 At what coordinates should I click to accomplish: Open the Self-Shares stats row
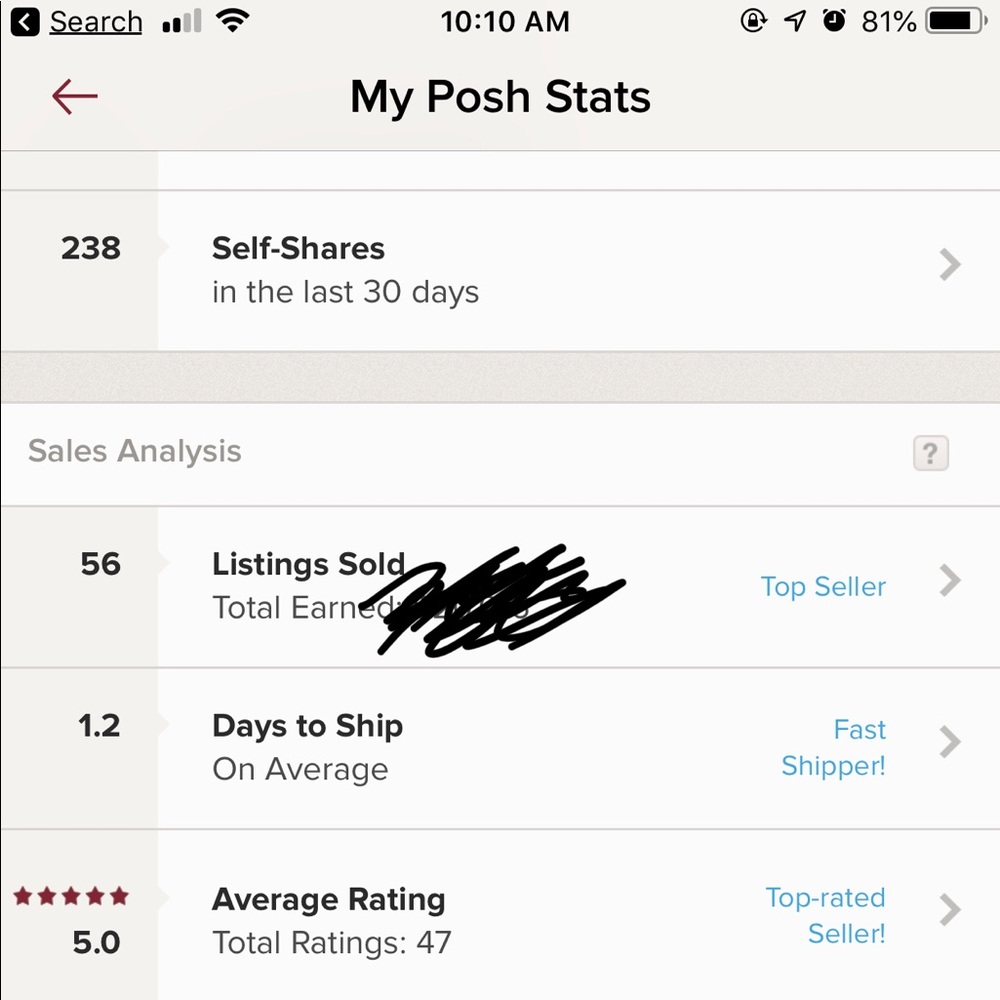coord(500,268)
